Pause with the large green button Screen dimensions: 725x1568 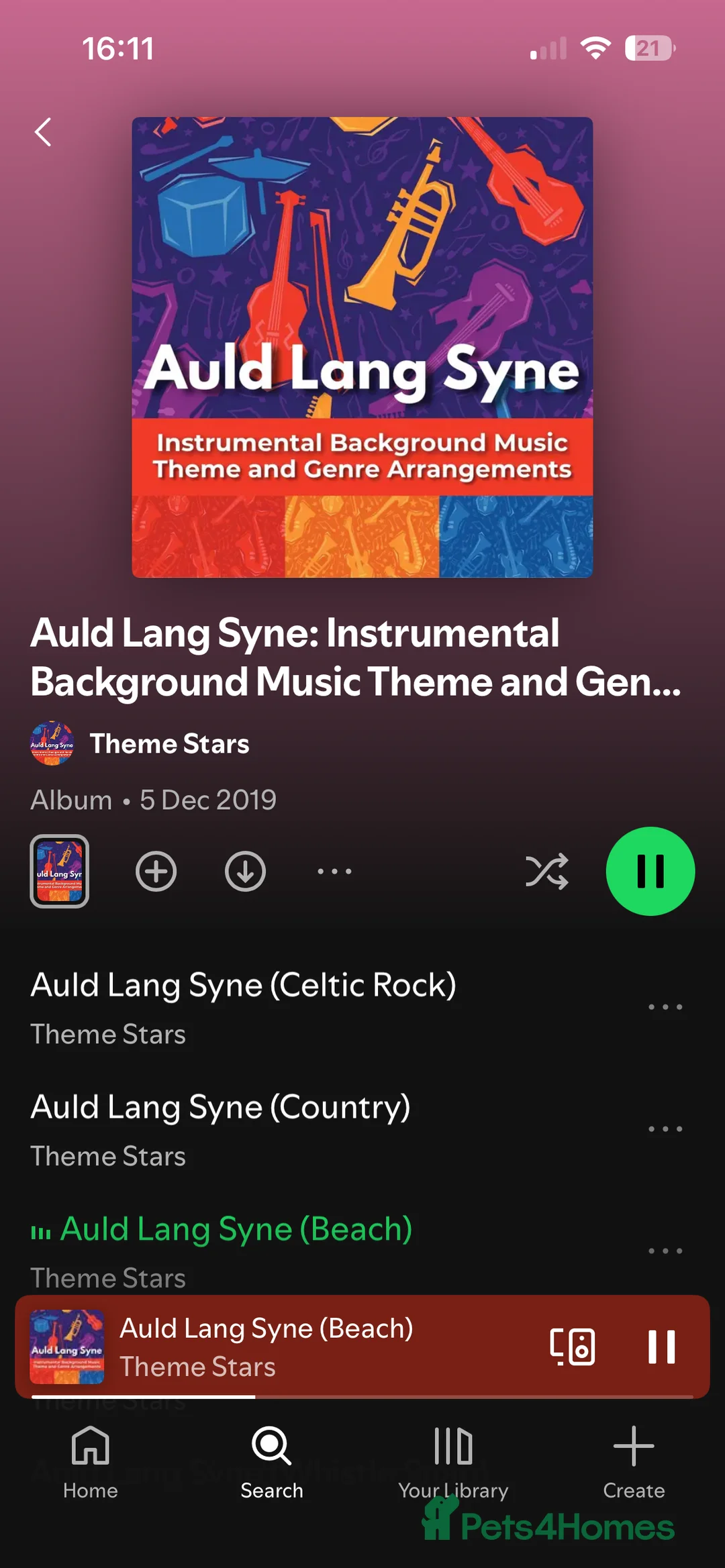[650, 871]
